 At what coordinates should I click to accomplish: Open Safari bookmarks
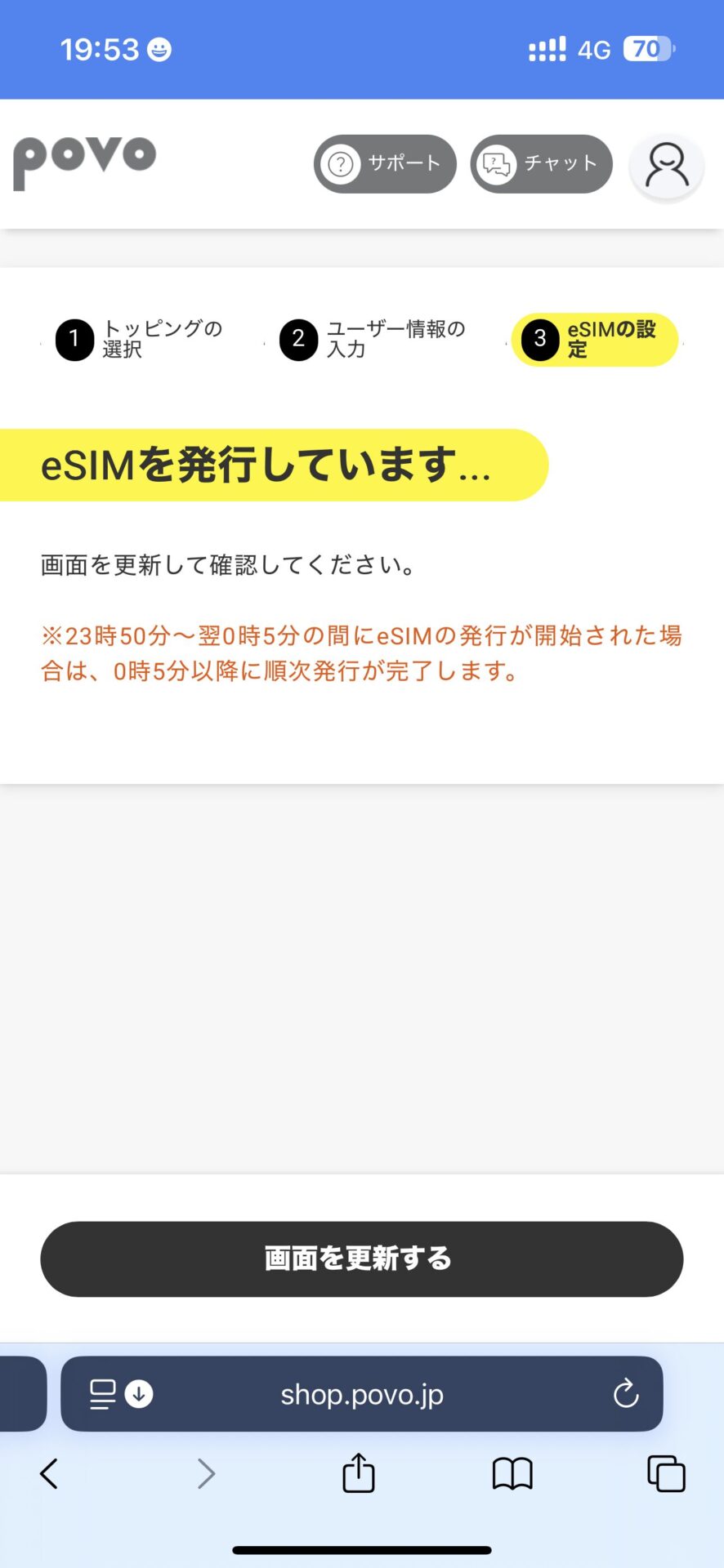click(x=512, y=1473)
